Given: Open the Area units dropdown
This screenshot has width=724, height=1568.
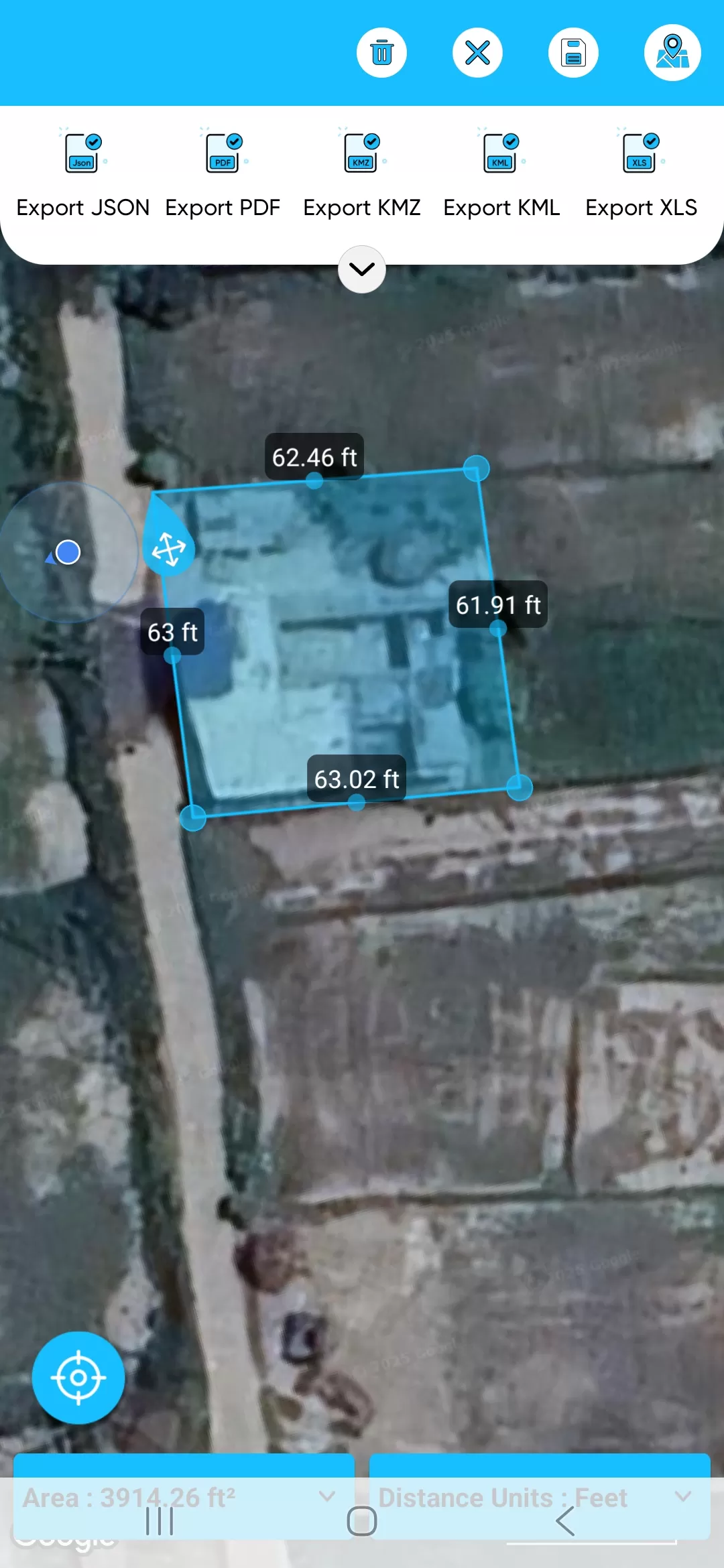Looking at the screenshot, I should 184,1497.
